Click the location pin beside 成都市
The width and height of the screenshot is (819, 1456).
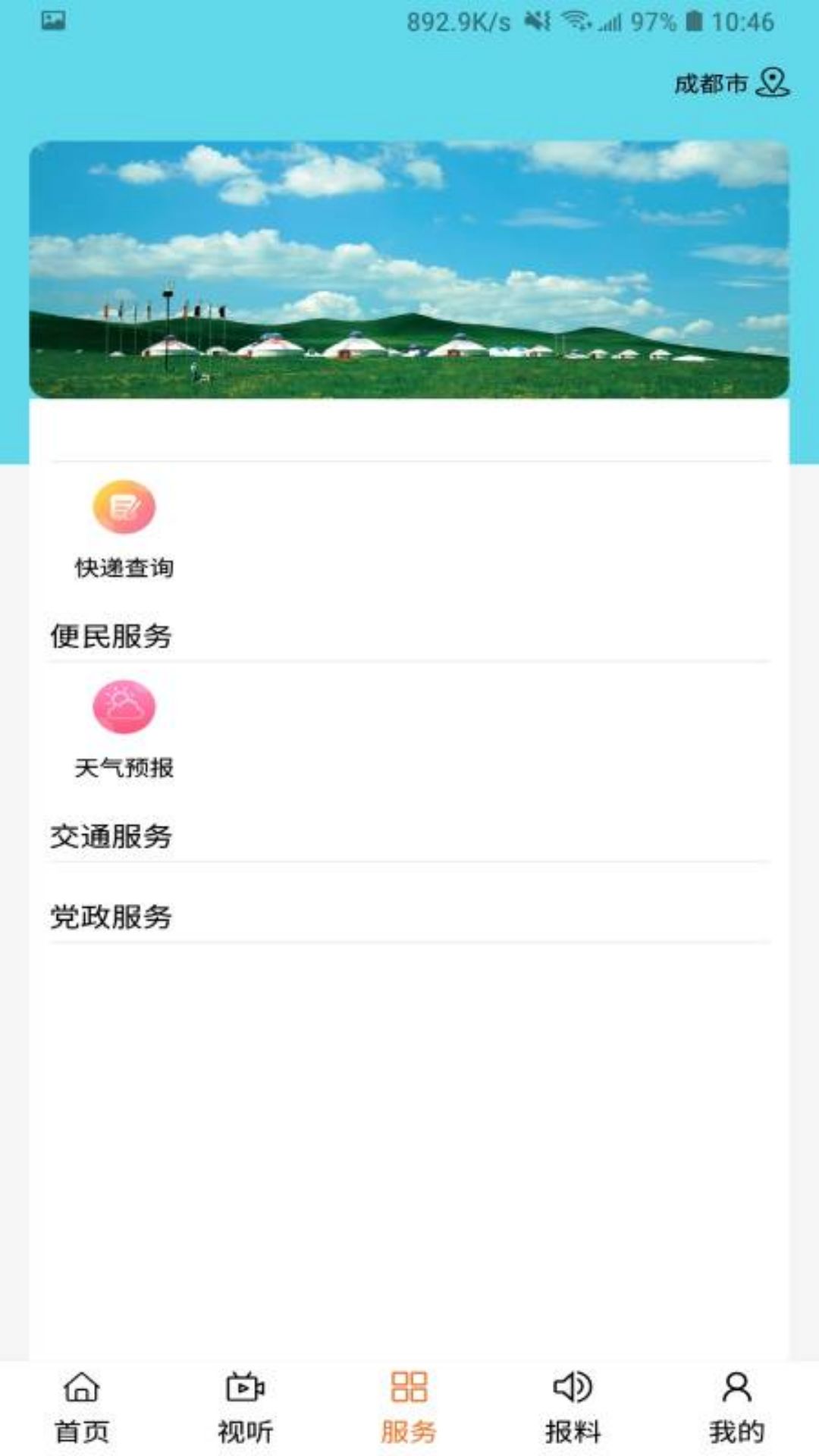point(773,83)
